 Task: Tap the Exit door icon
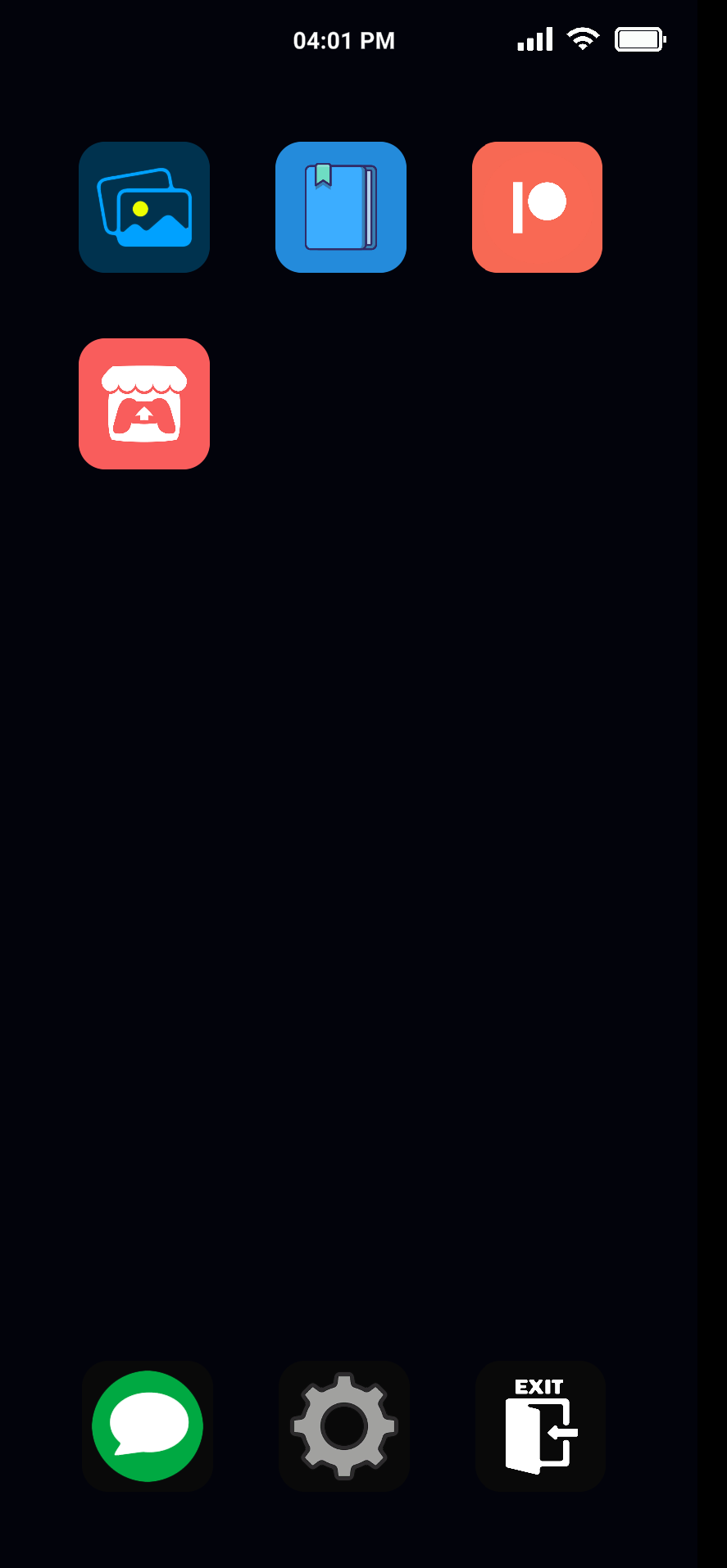pos(541,1426)
